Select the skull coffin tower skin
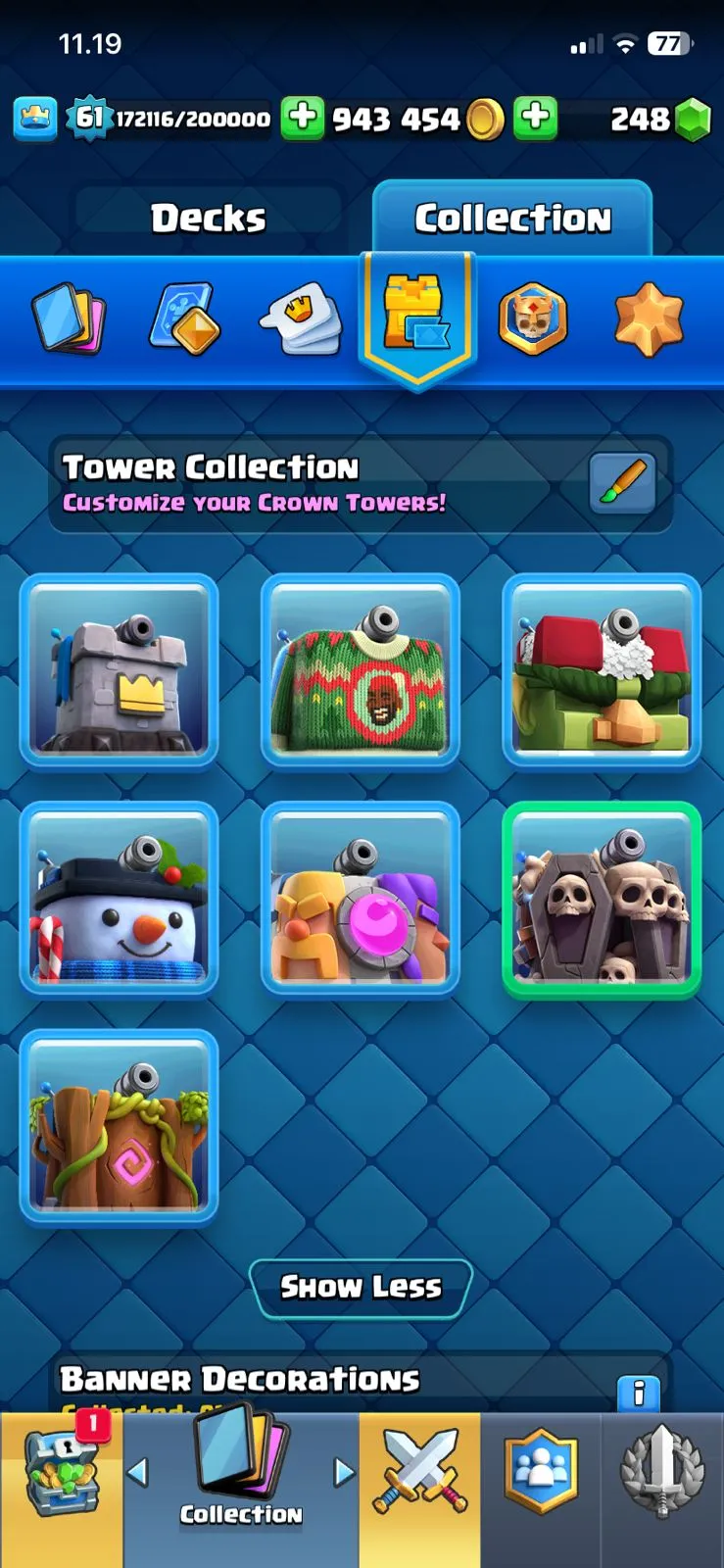The height and width of the screenshot is (1568, 724). [x=601, y=898]
